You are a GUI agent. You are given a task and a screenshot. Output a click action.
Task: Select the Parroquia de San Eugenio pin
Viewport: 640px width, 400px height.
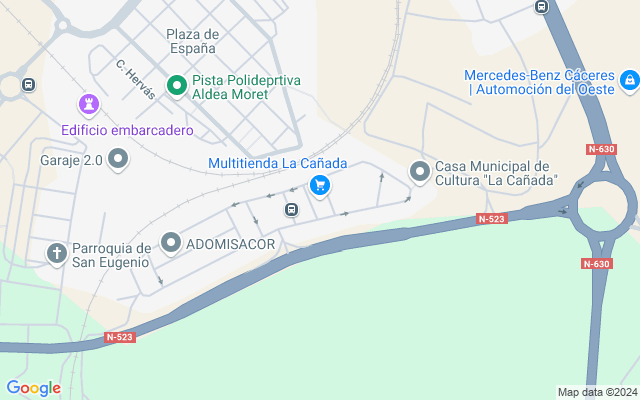(x=56, y=253)
